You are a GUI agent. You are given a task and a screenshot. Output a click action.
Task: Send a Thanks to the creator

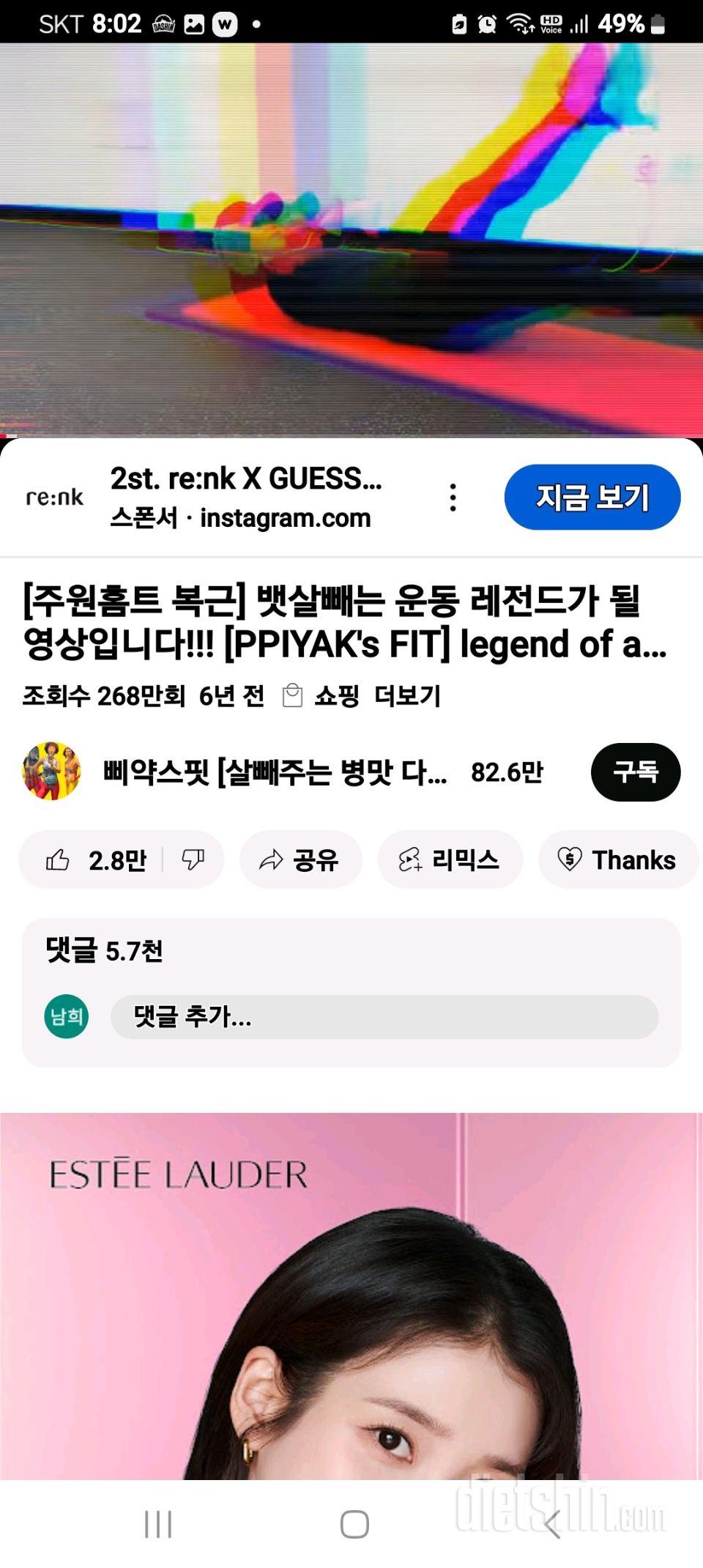coord(618,859)
